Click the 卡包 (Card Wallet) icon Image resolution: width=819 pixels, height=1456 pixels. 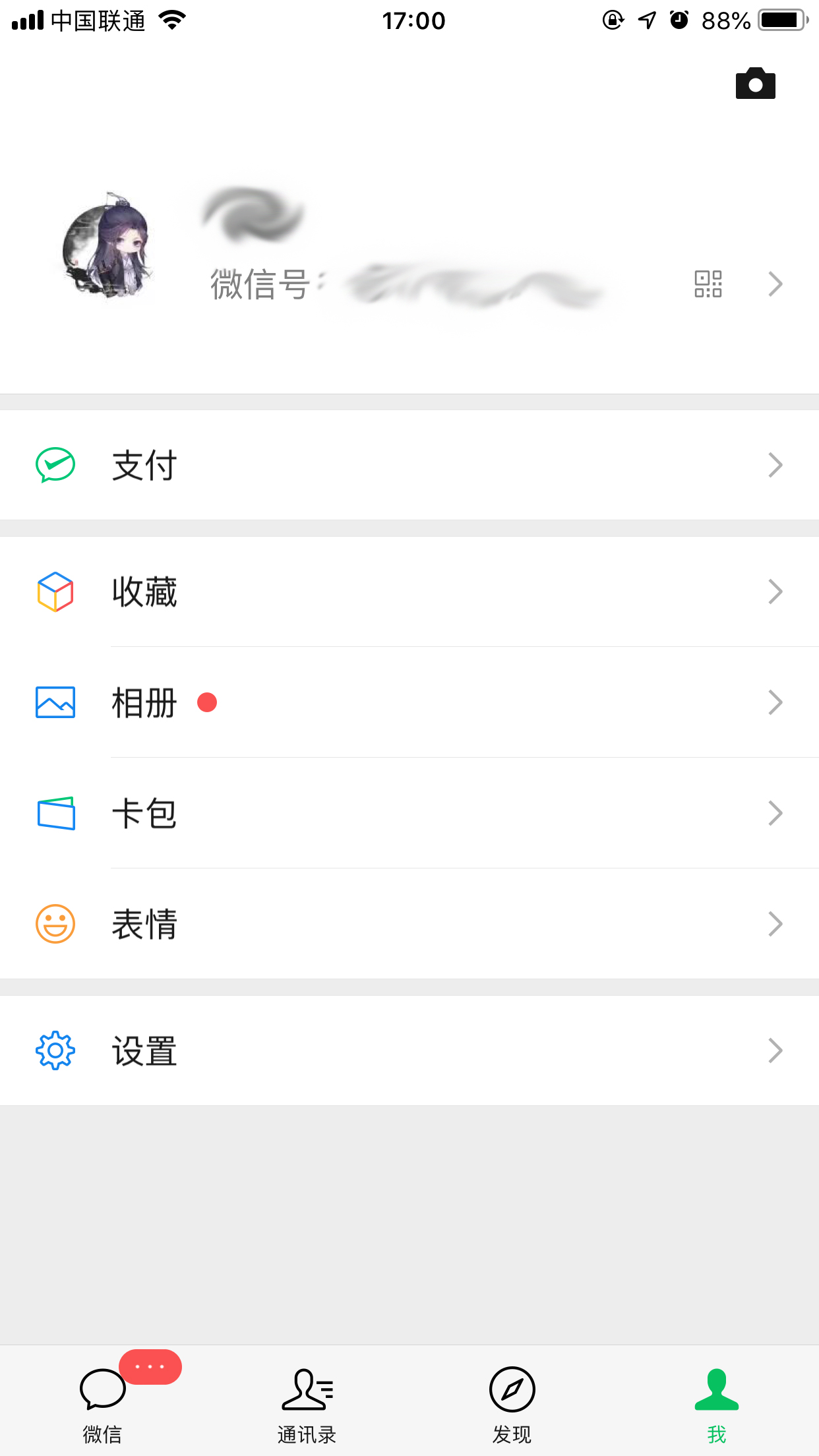[55, 813]
